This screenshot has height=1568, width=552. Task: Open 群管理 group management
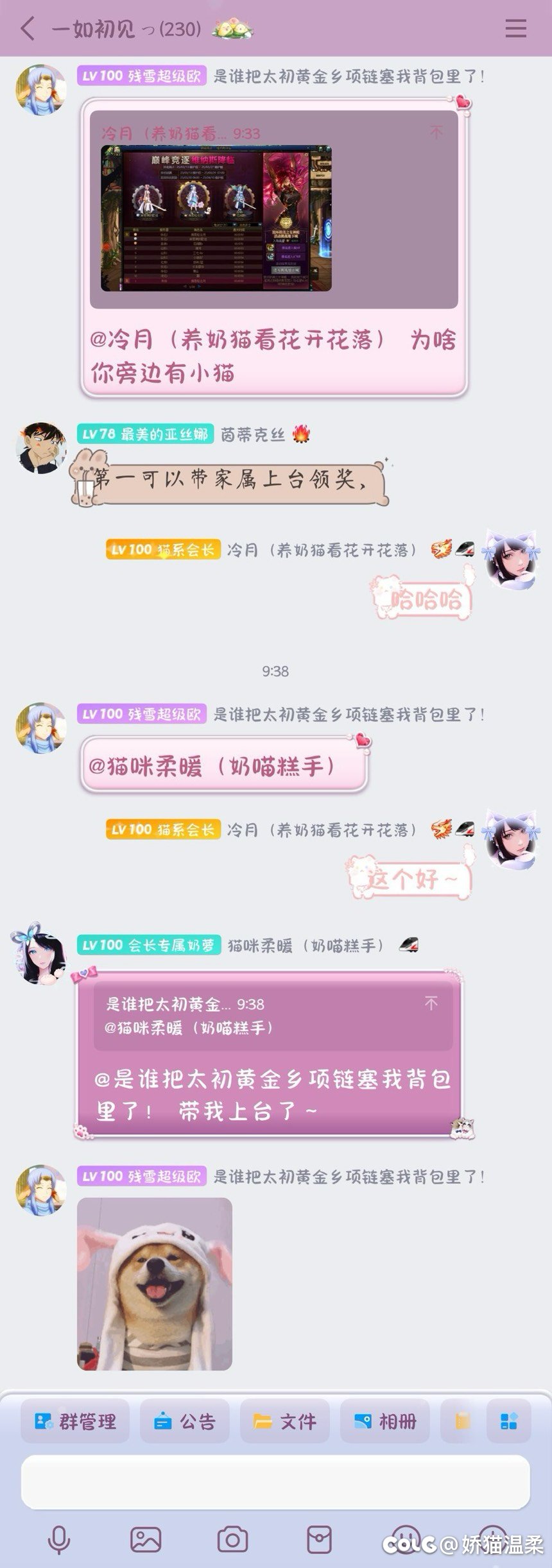75,1421
